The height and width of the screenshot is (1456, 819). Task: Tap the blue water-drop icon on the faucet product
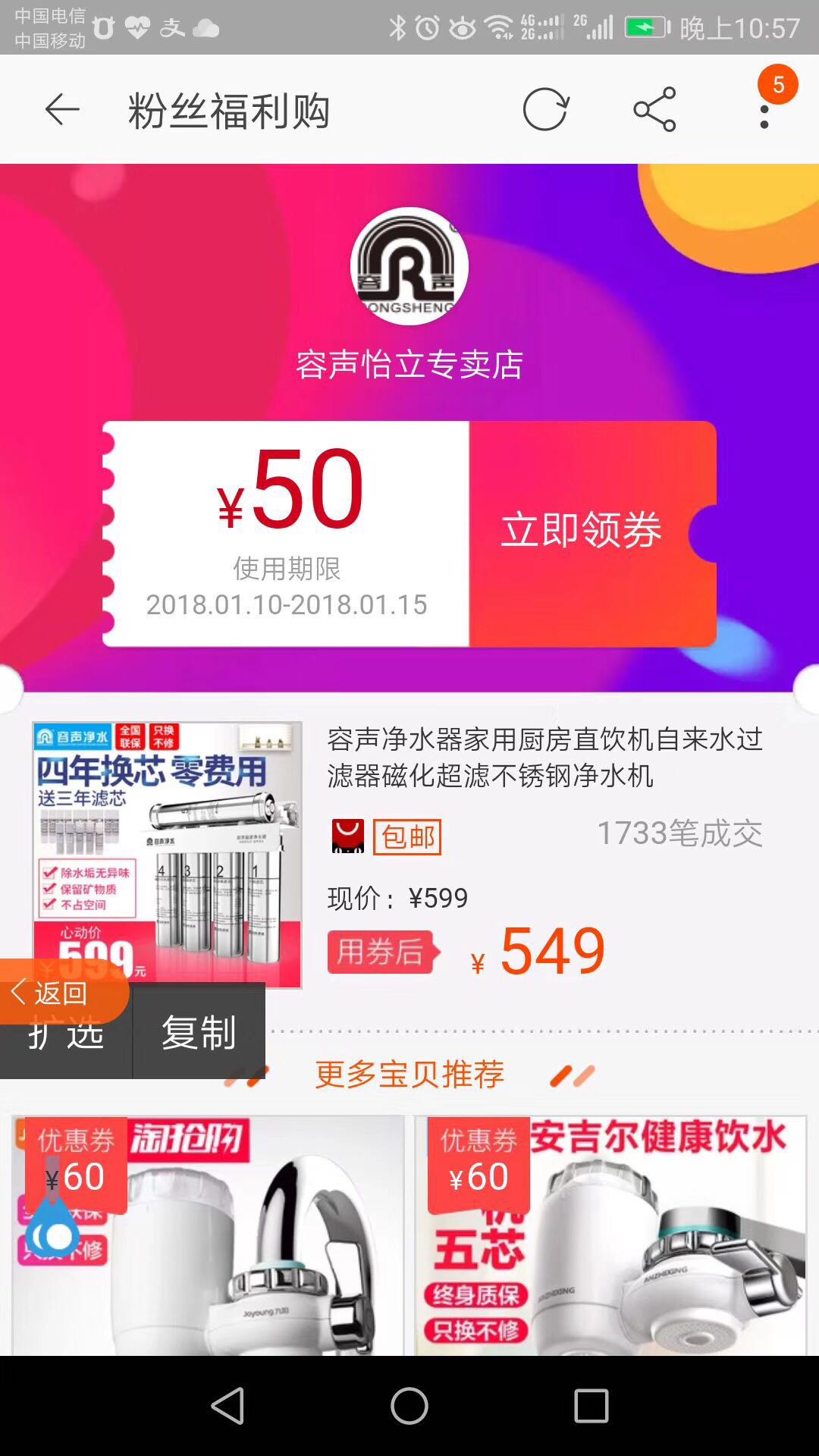tap(53, 1228)
